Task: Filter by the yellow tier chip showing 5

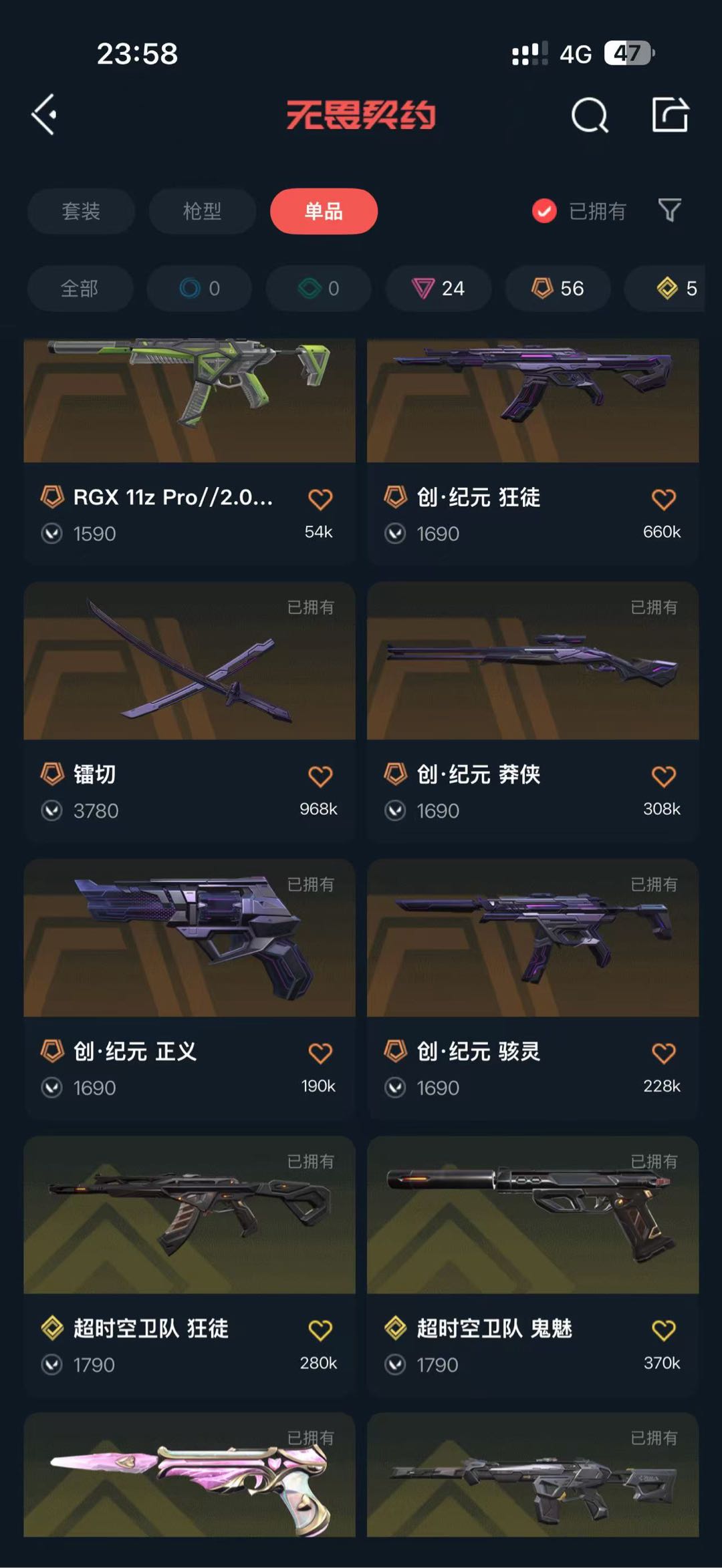Action: (677, 289)
